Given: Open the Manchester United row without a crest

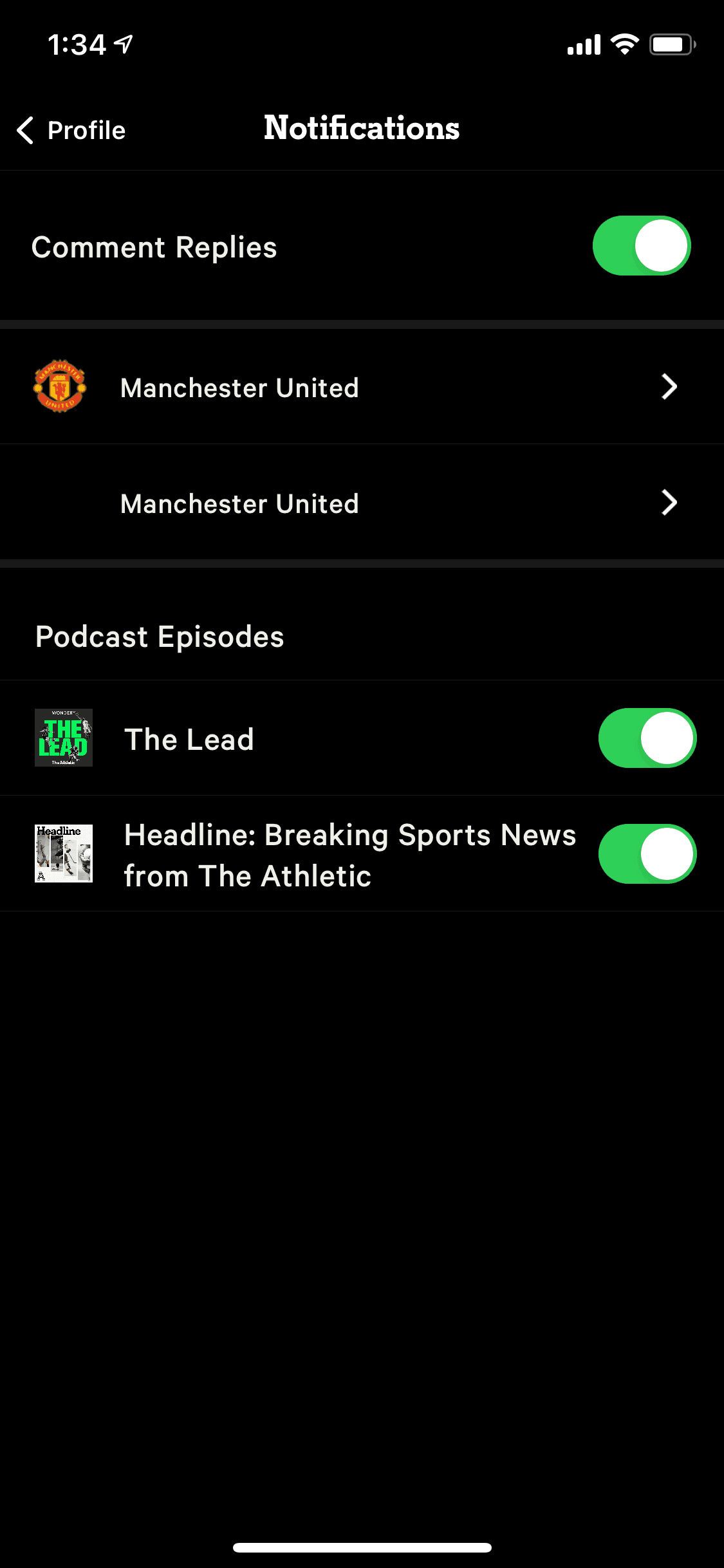Looking at the screenshot, I should tap(360, 503).
